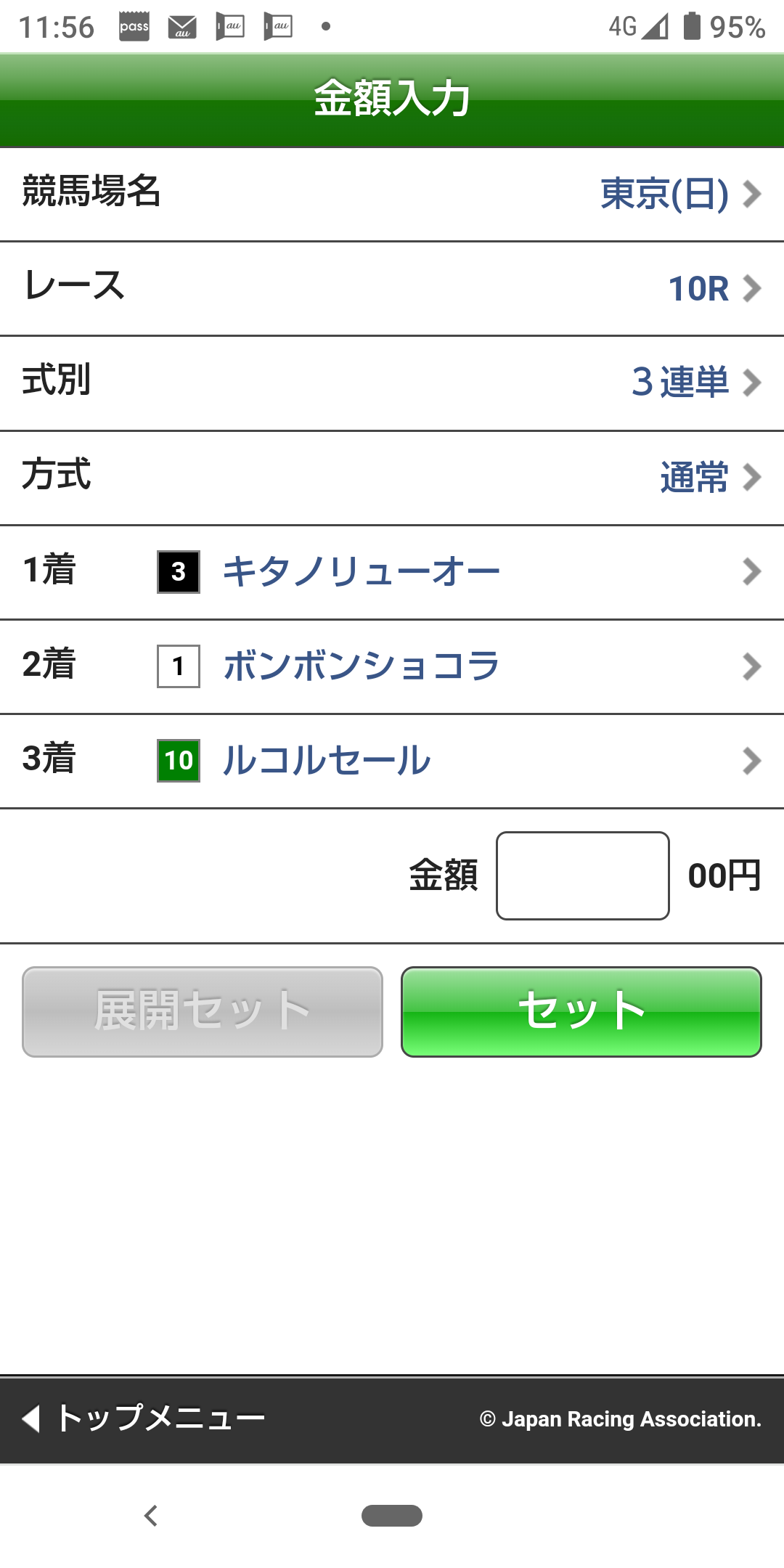Edit 1着 horse キタノリューオー

coord(392,572)
